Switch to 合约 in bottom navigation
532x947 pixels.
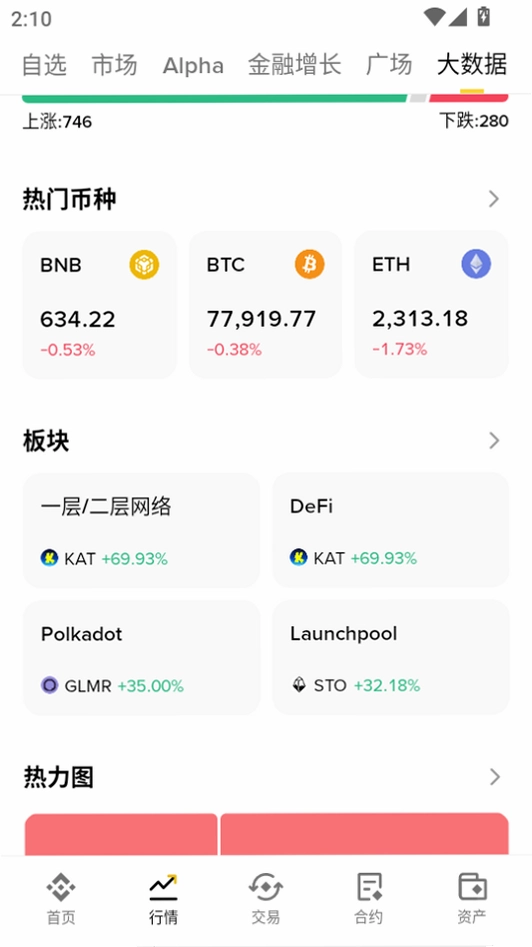pos(368,899)
